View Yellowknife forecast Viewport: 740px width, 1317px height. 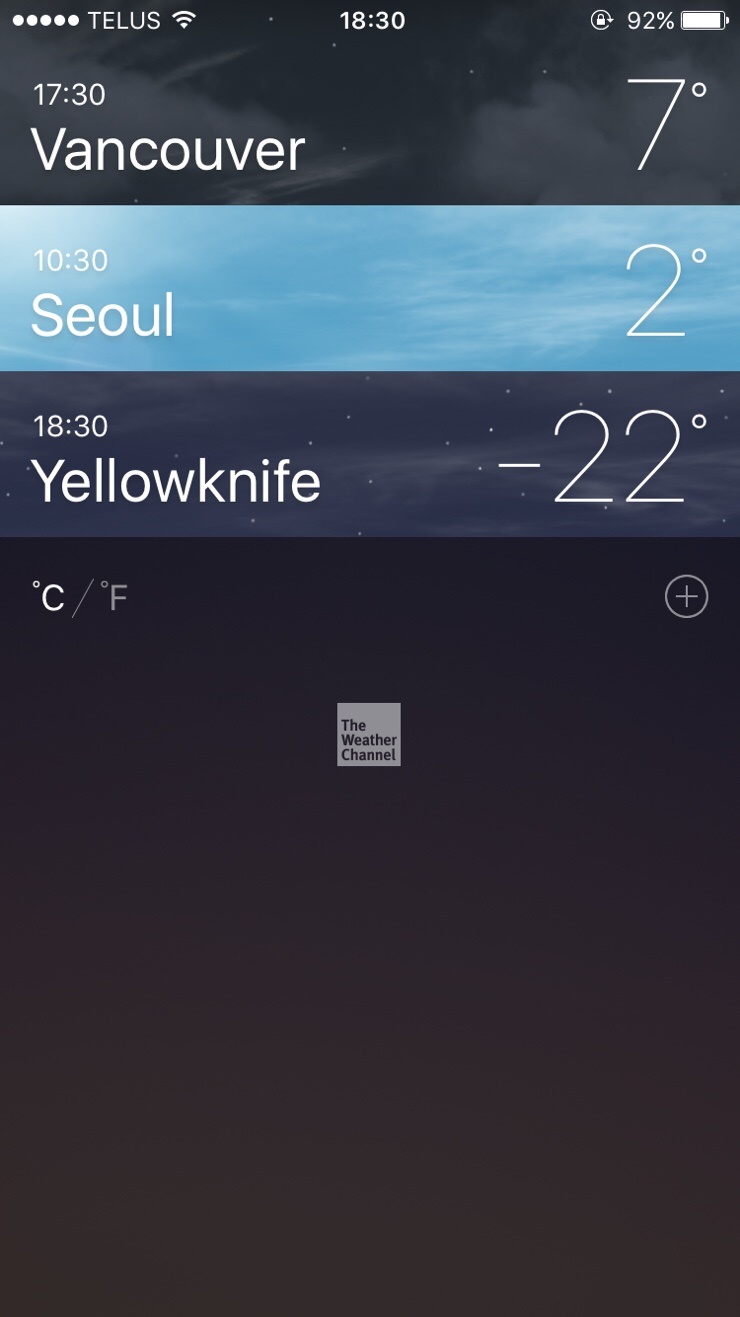point(369,455)
